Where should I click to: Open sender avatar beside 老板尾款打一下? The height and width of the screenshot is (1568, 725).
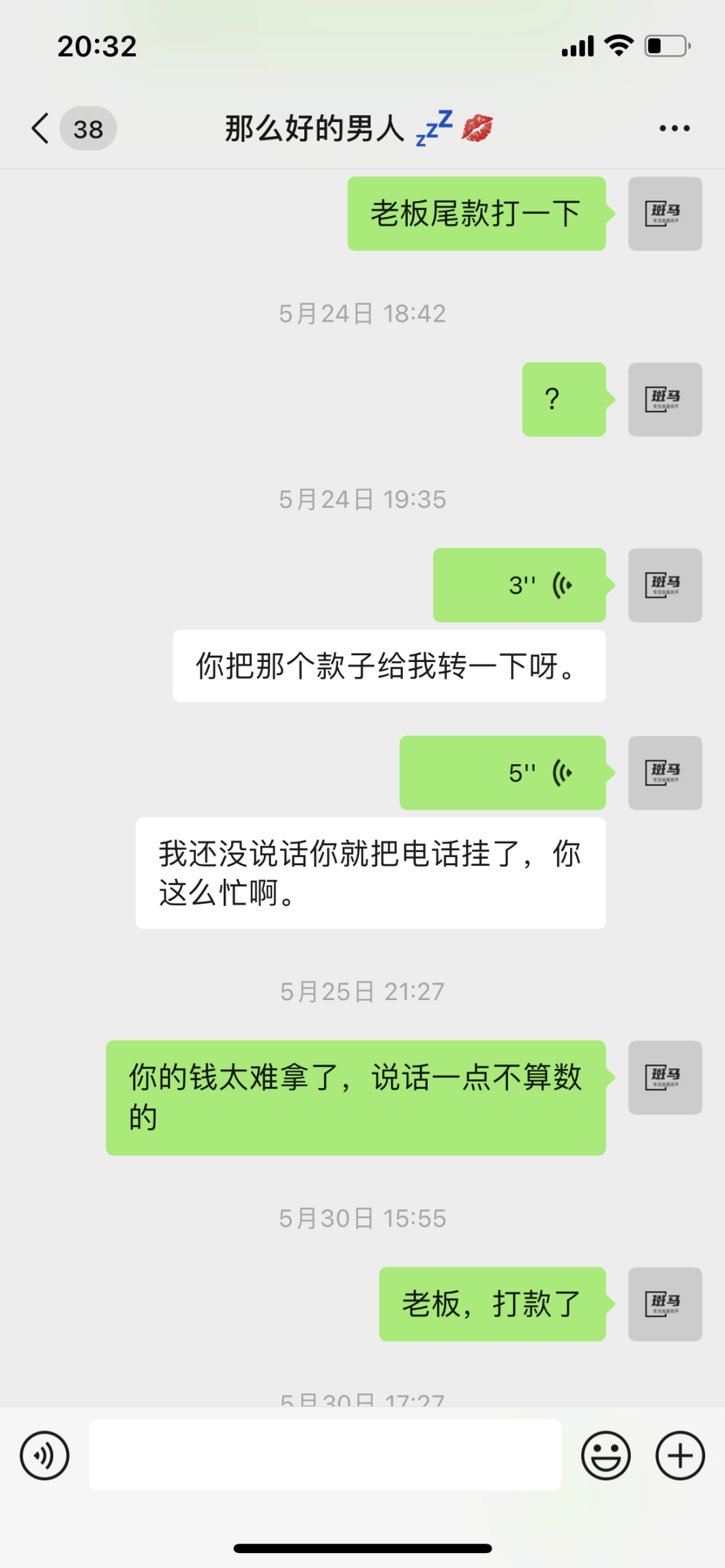click(664, 213)
